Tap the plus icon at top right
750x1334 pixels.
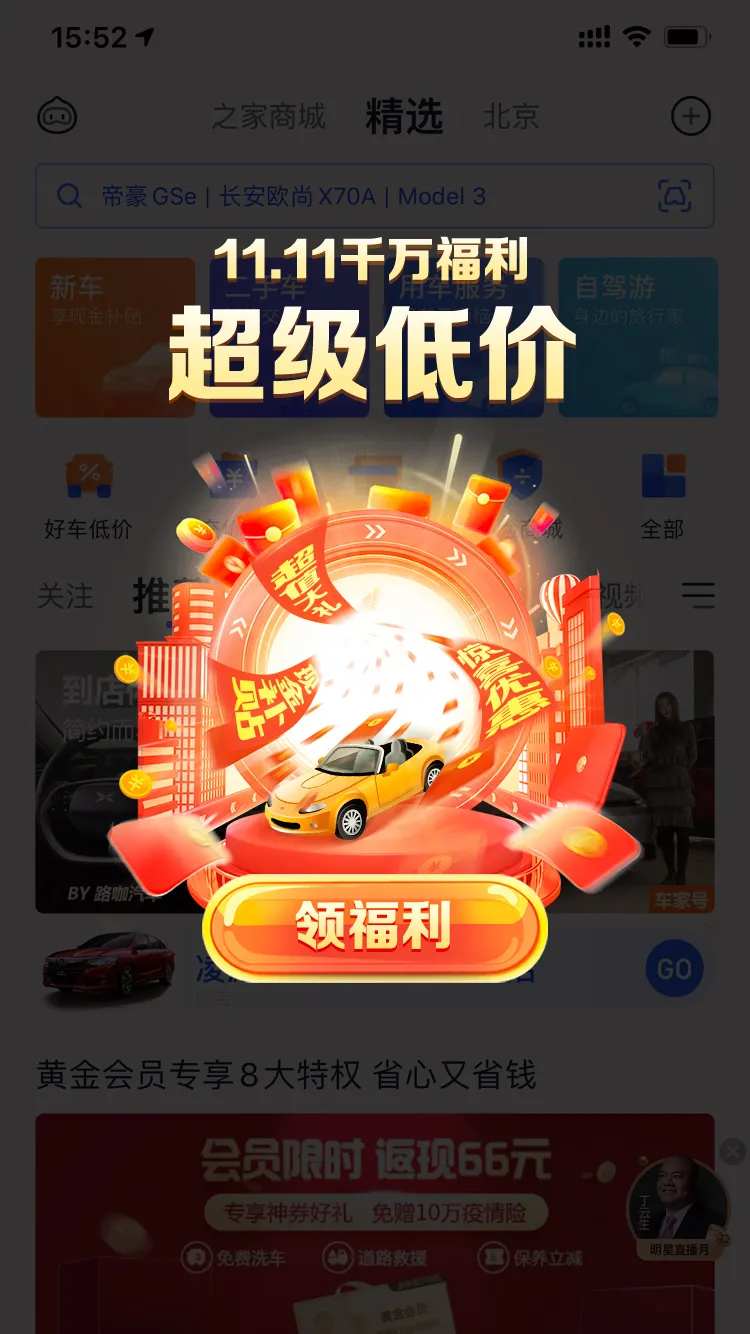coord(690,117)
